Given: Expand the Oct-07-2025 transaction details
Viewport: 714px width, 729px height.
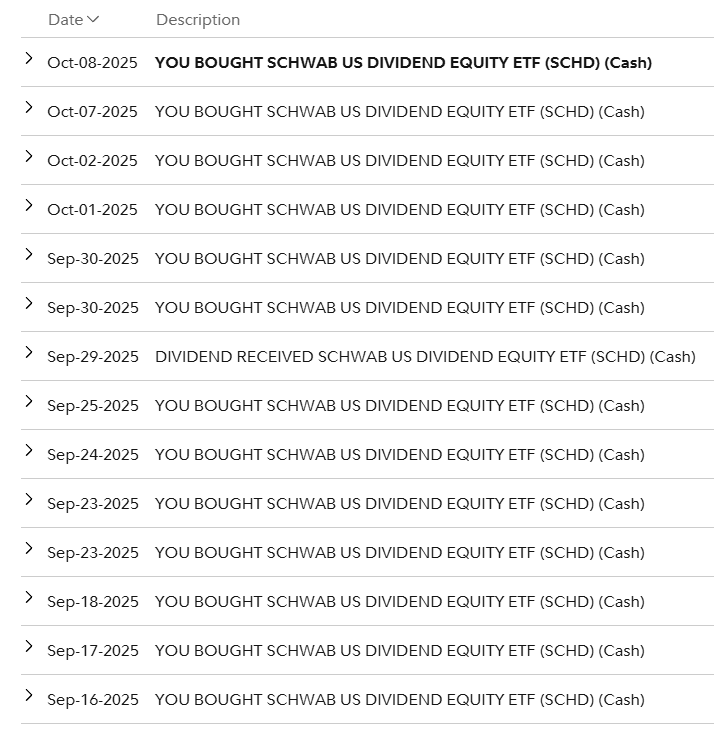Looking at the screenshot, I should (29, 107).
